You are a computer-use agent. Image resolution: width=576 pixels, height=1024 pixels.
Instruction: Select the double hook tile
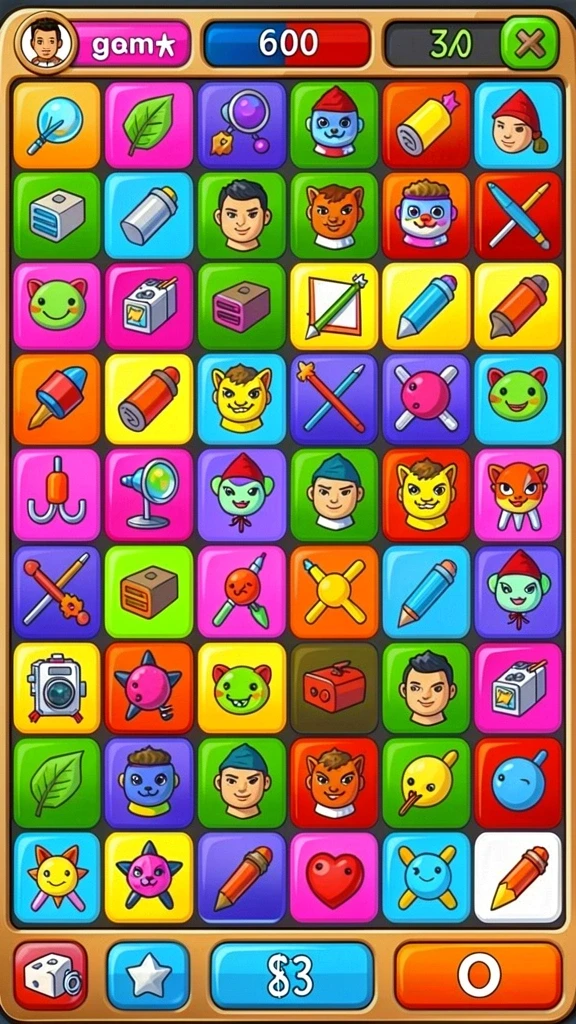(57, 494)
